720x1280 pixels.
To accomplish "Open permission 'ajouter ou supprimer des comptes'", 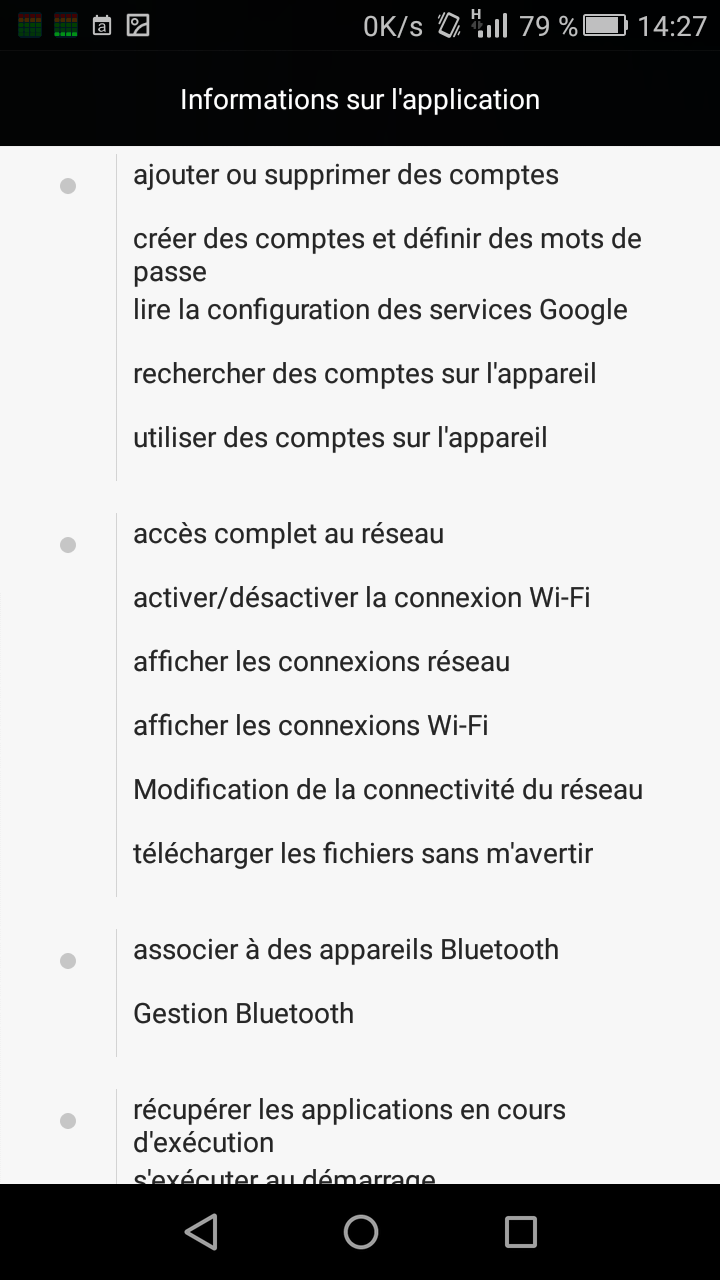I will pos(346,175).
